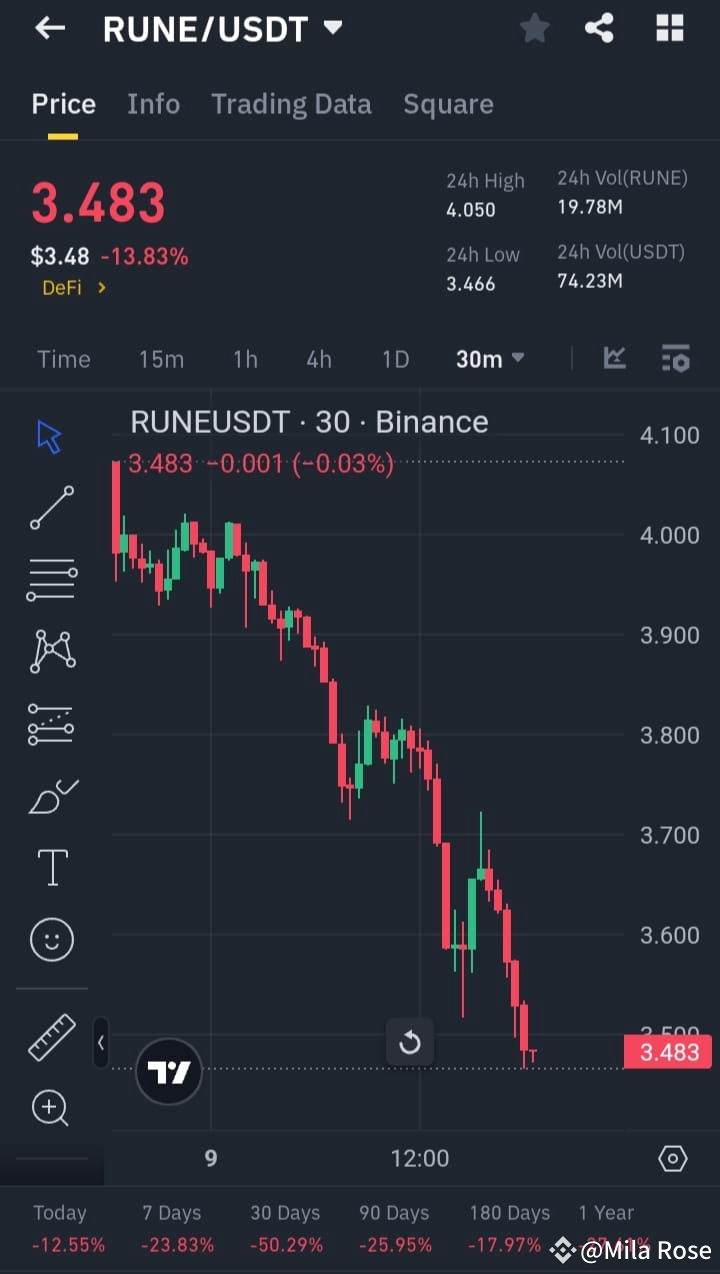Open the DeFi category link
This screenshot has width=720, height=1274.
(72, 288)
